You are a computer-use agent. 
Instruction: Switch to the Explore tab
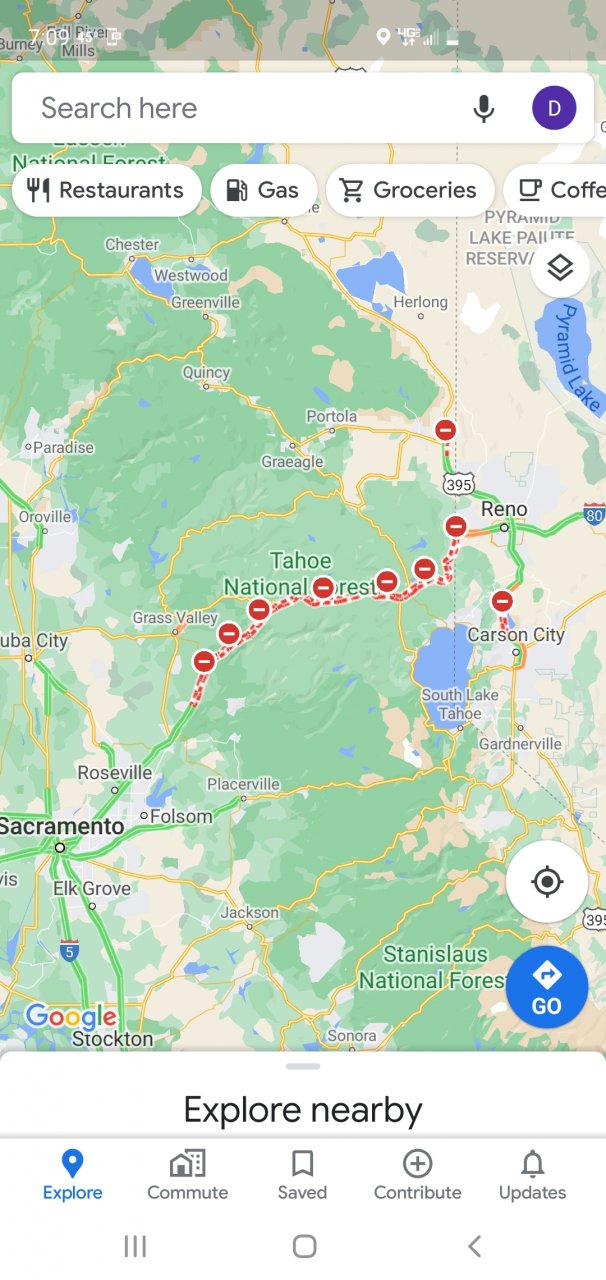point(72,1174)
